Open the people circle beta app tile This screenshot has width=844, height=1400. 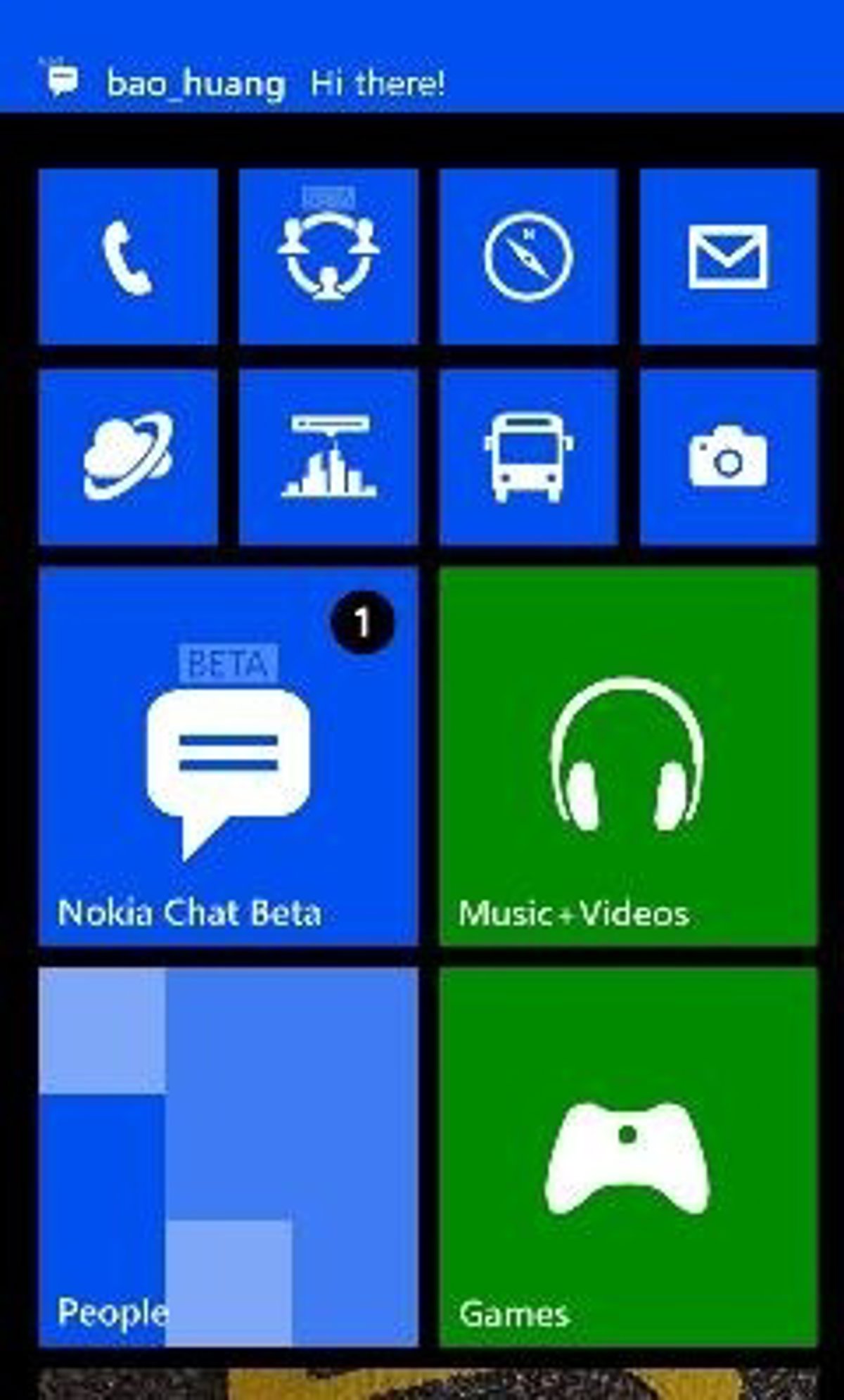point(328,257)
